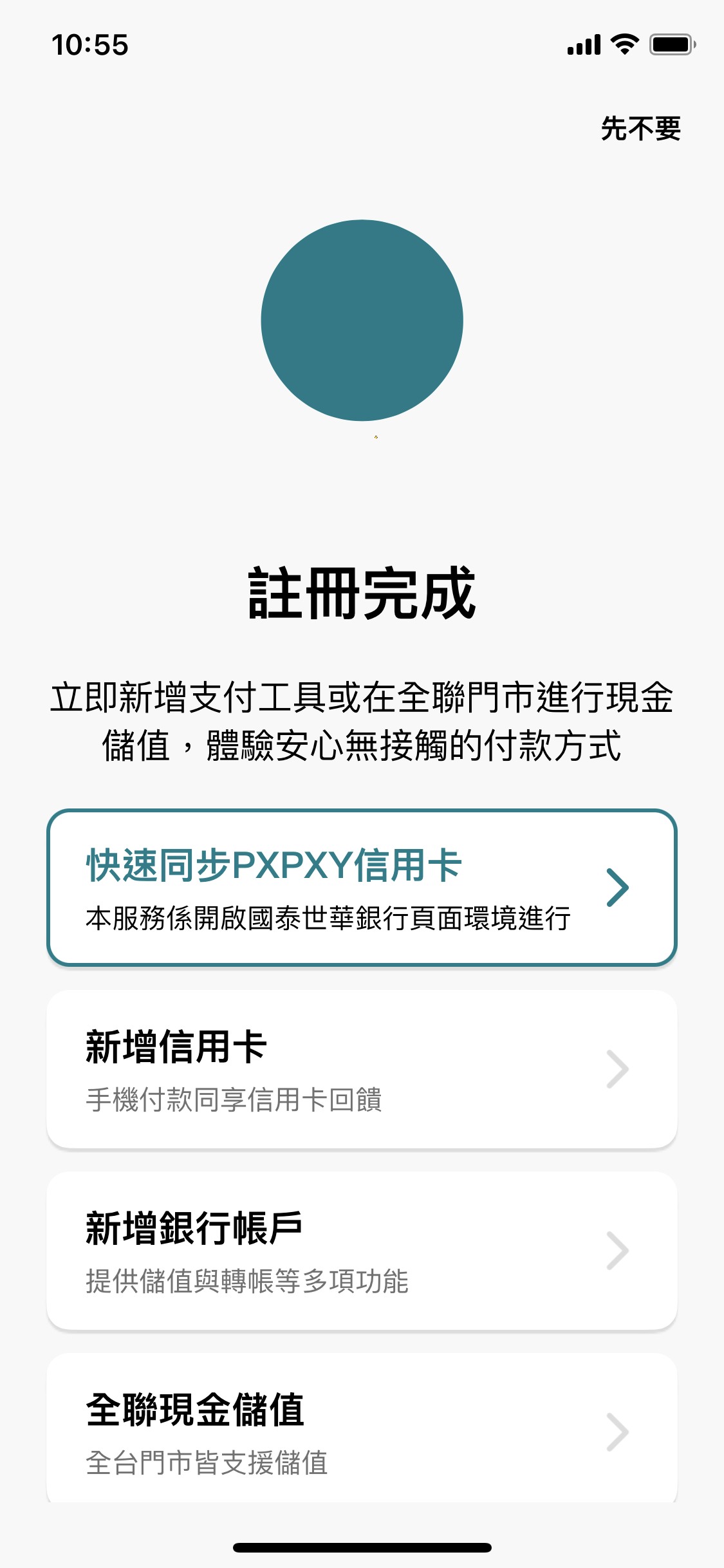Open 全聯現金儲值 cash top-up option
The image size is (724, 1568).
point(362,1430)
